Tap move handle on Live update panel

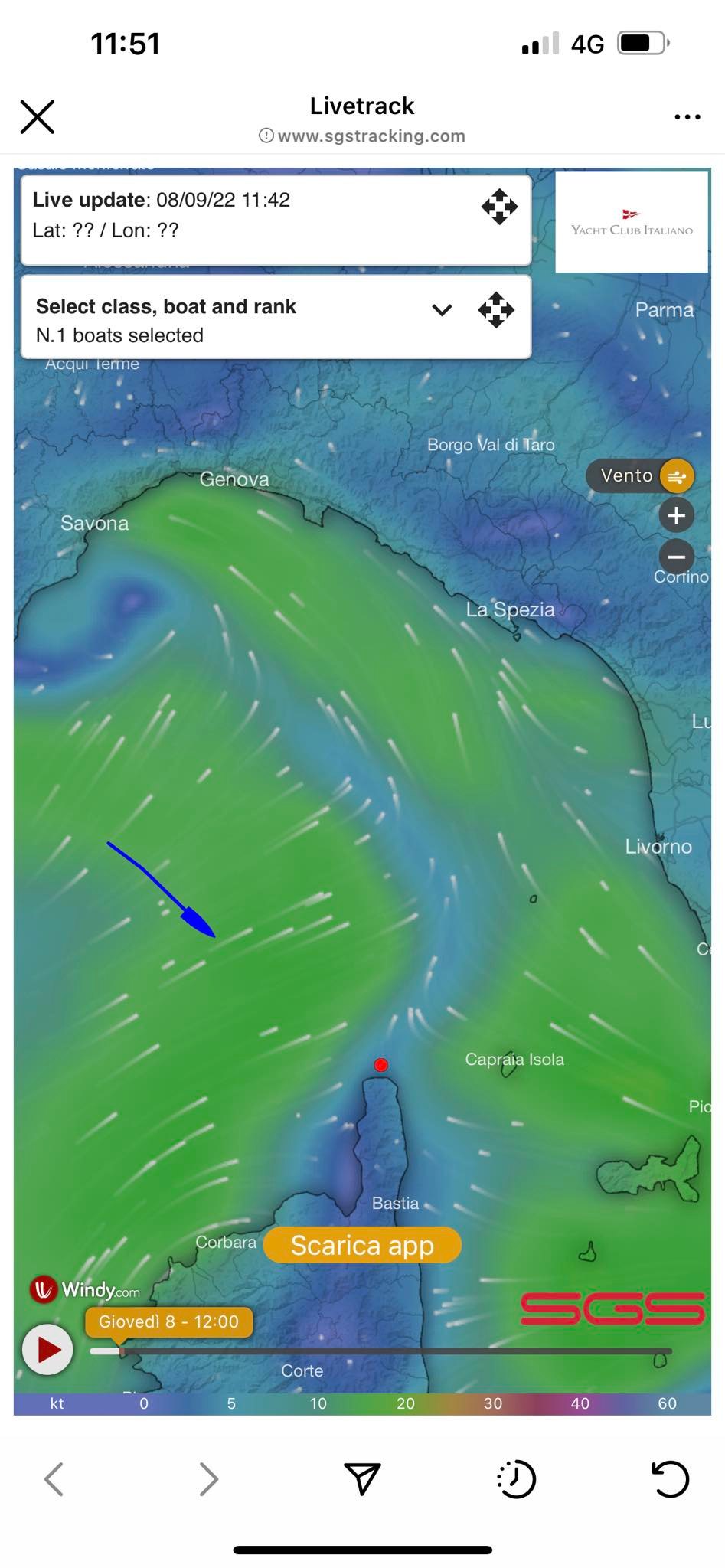(499, 207)
